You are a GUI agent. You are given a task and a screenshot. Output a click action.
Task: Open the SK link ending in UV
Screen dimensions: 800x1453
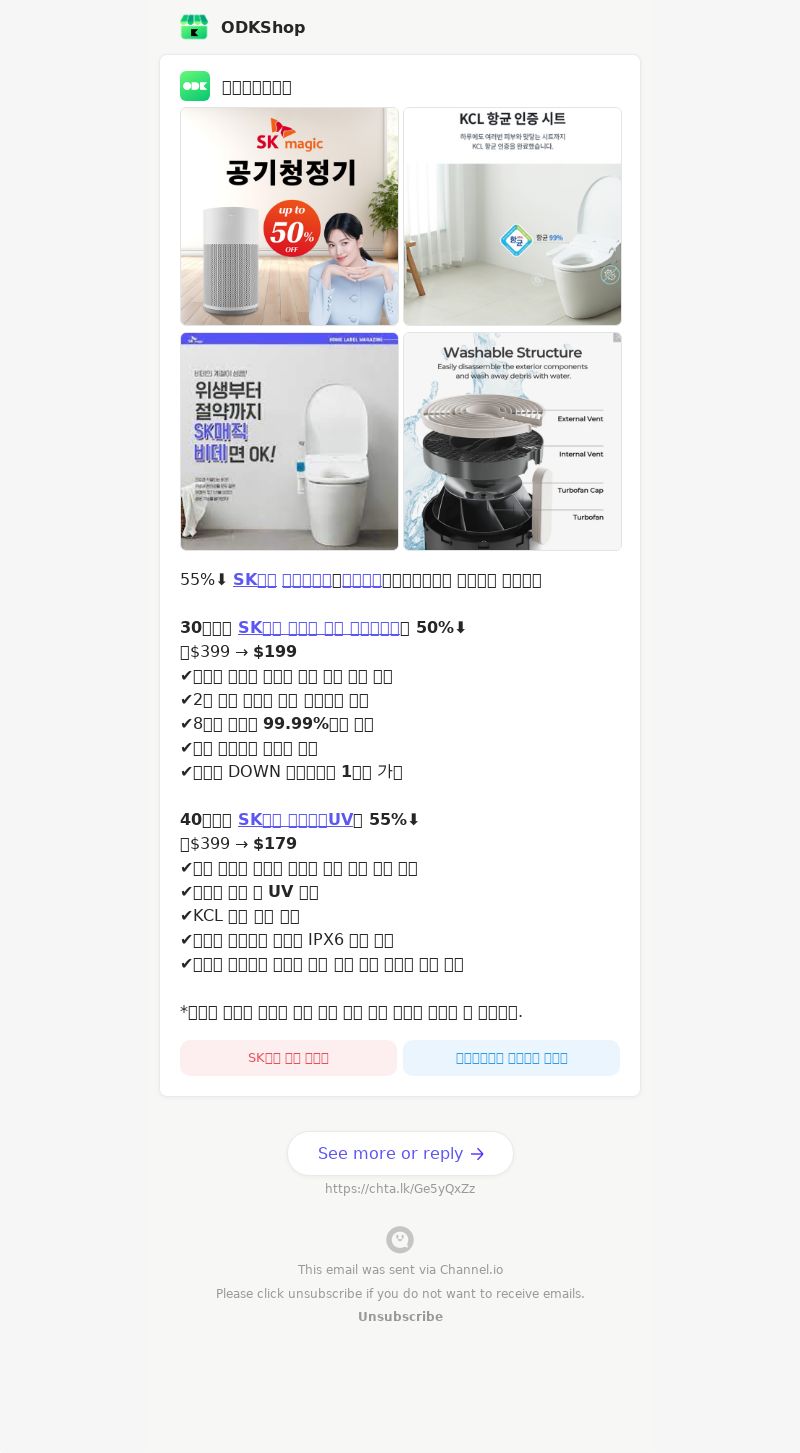coord(295,820)
